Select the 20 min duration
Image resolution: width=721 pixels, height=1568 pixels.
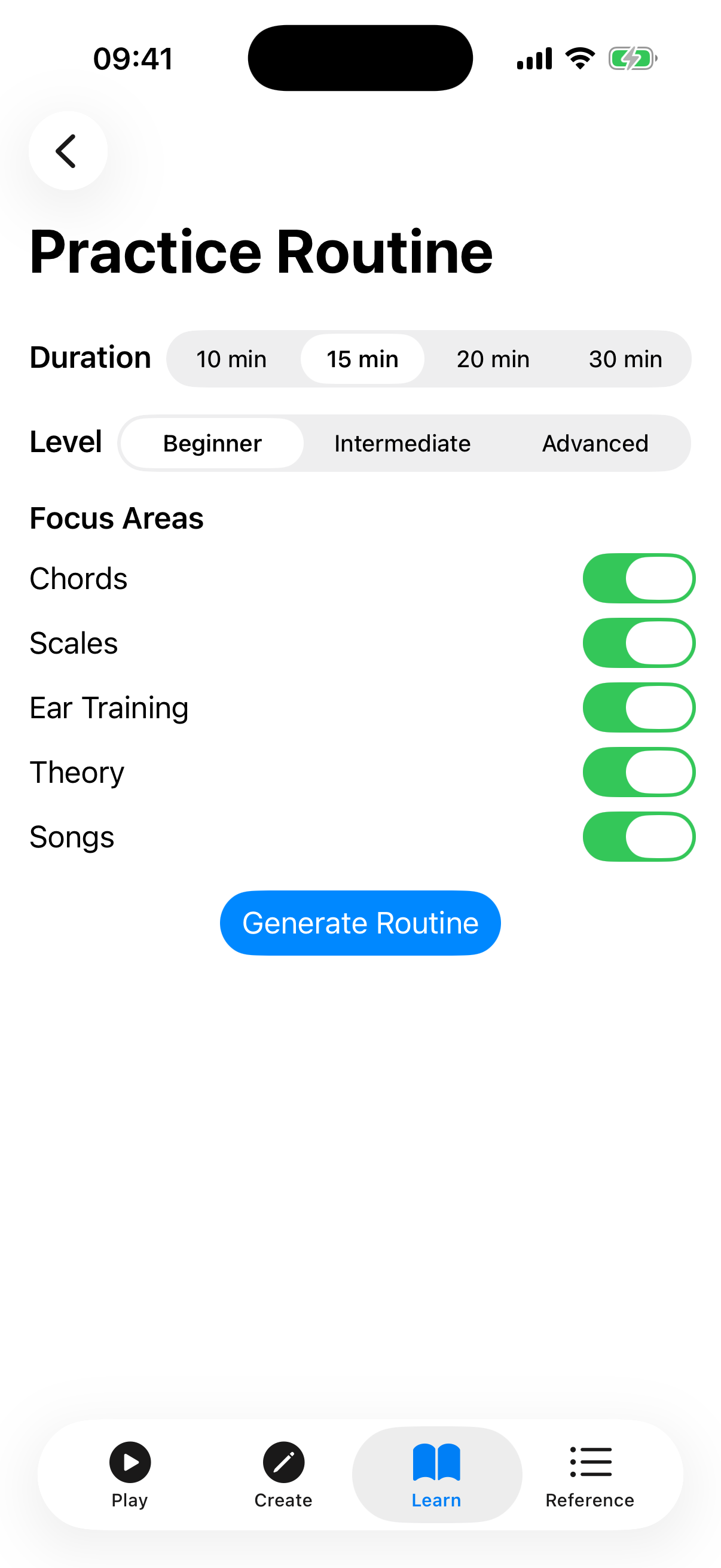point(492,359)
